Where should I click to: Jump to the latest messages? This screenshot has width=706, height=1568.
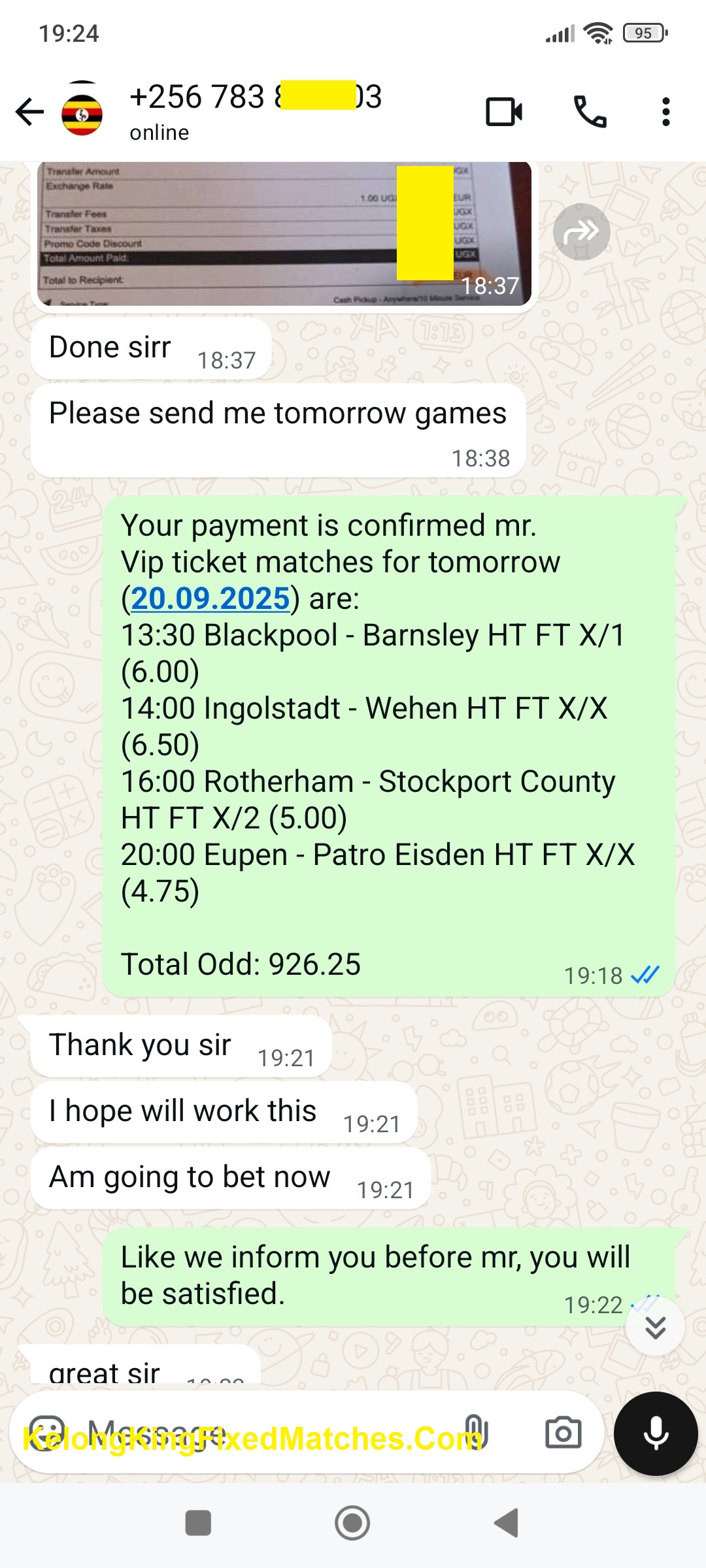click(655, 1328)
